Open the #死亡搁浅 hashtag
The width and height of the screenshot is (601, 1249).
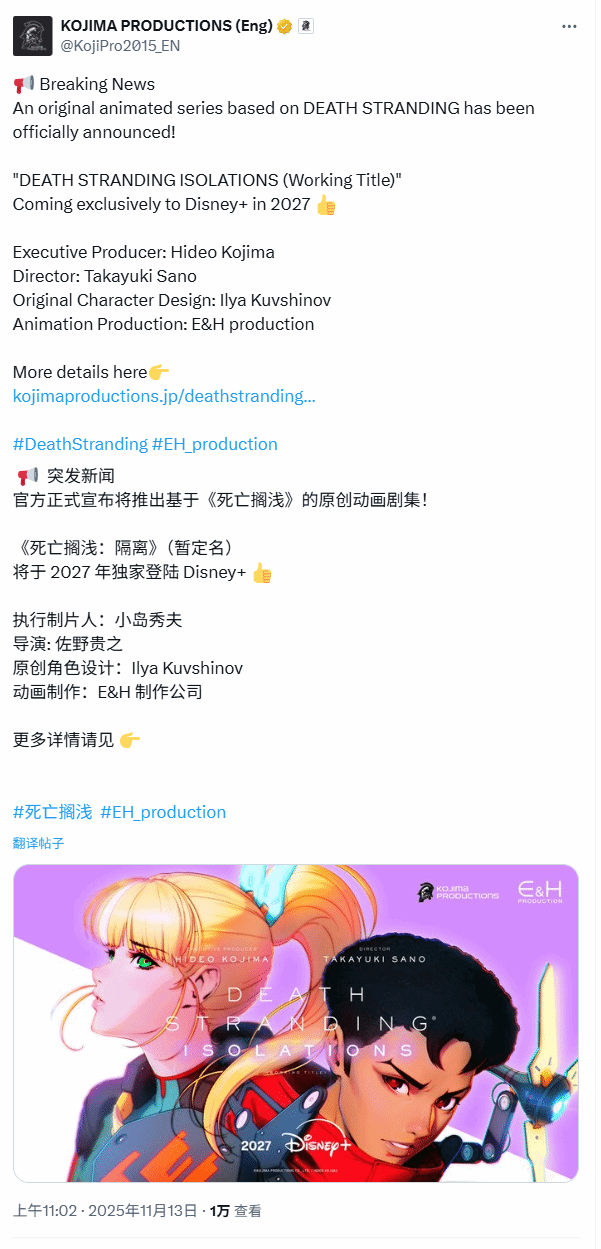[52, 812]
